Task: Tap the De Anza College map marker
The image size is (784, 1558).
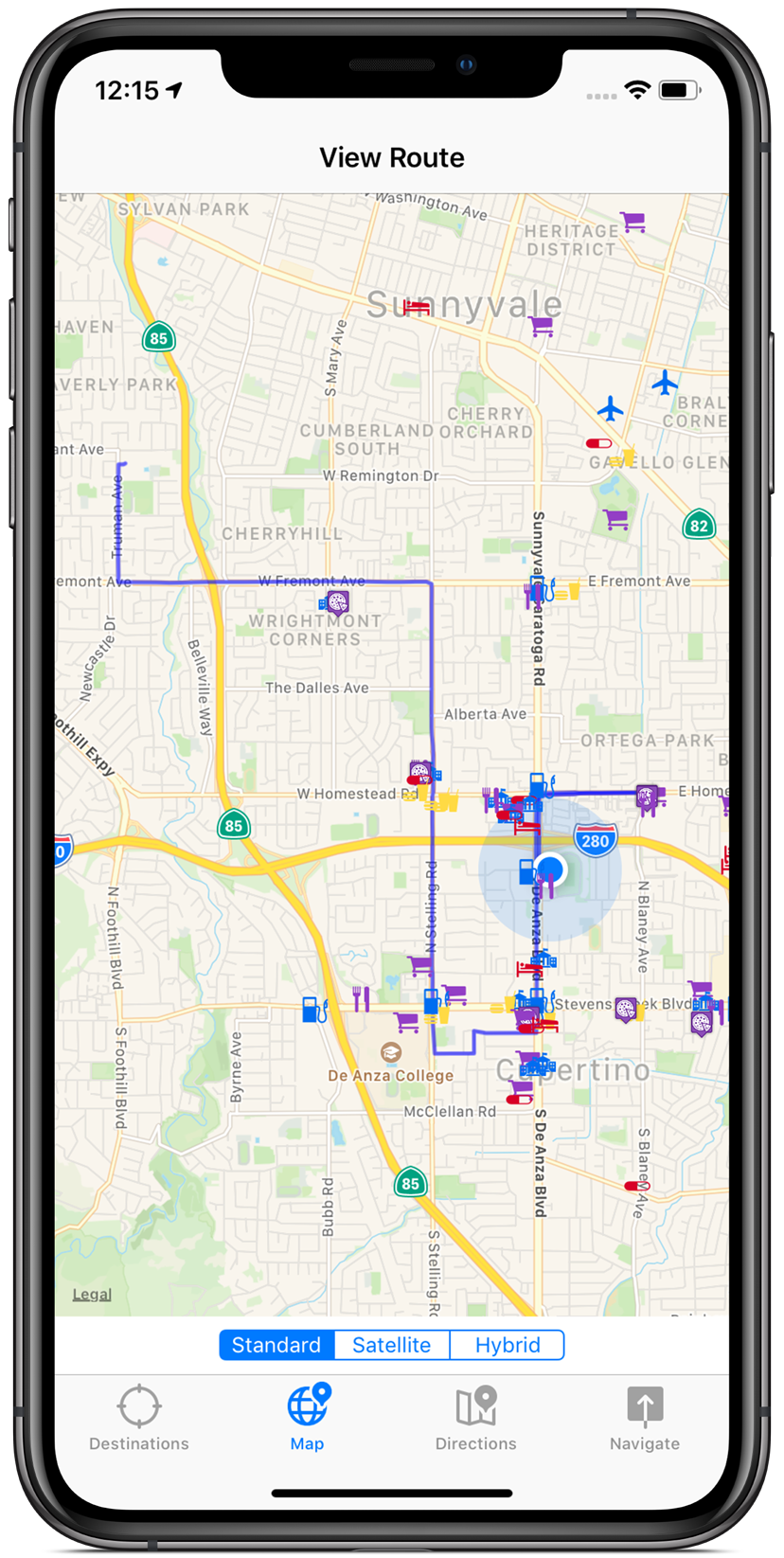Action: click(390, 1052)
